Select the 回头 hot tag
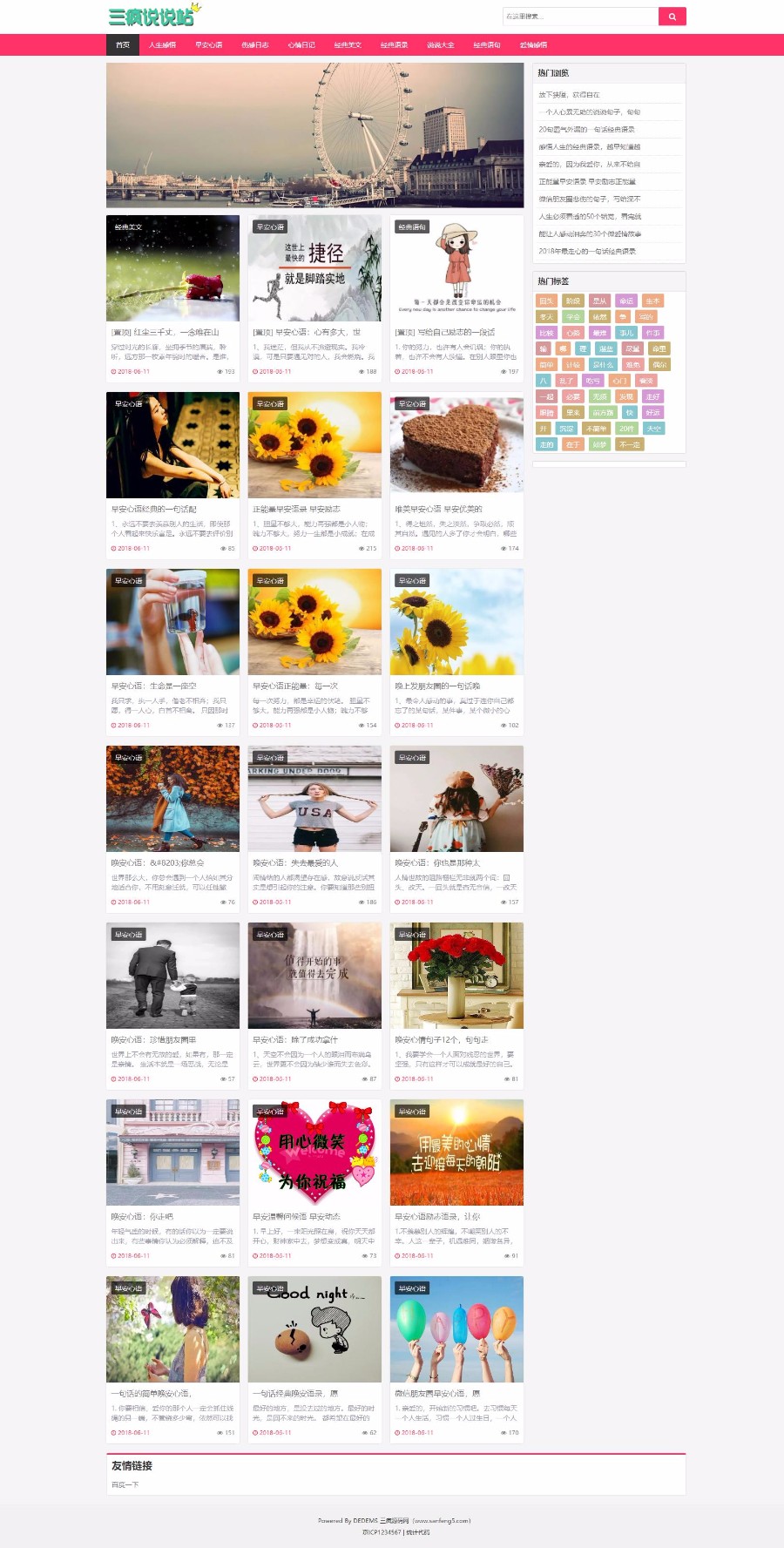Screen dimensions: 784x1548 pos(546,301)
